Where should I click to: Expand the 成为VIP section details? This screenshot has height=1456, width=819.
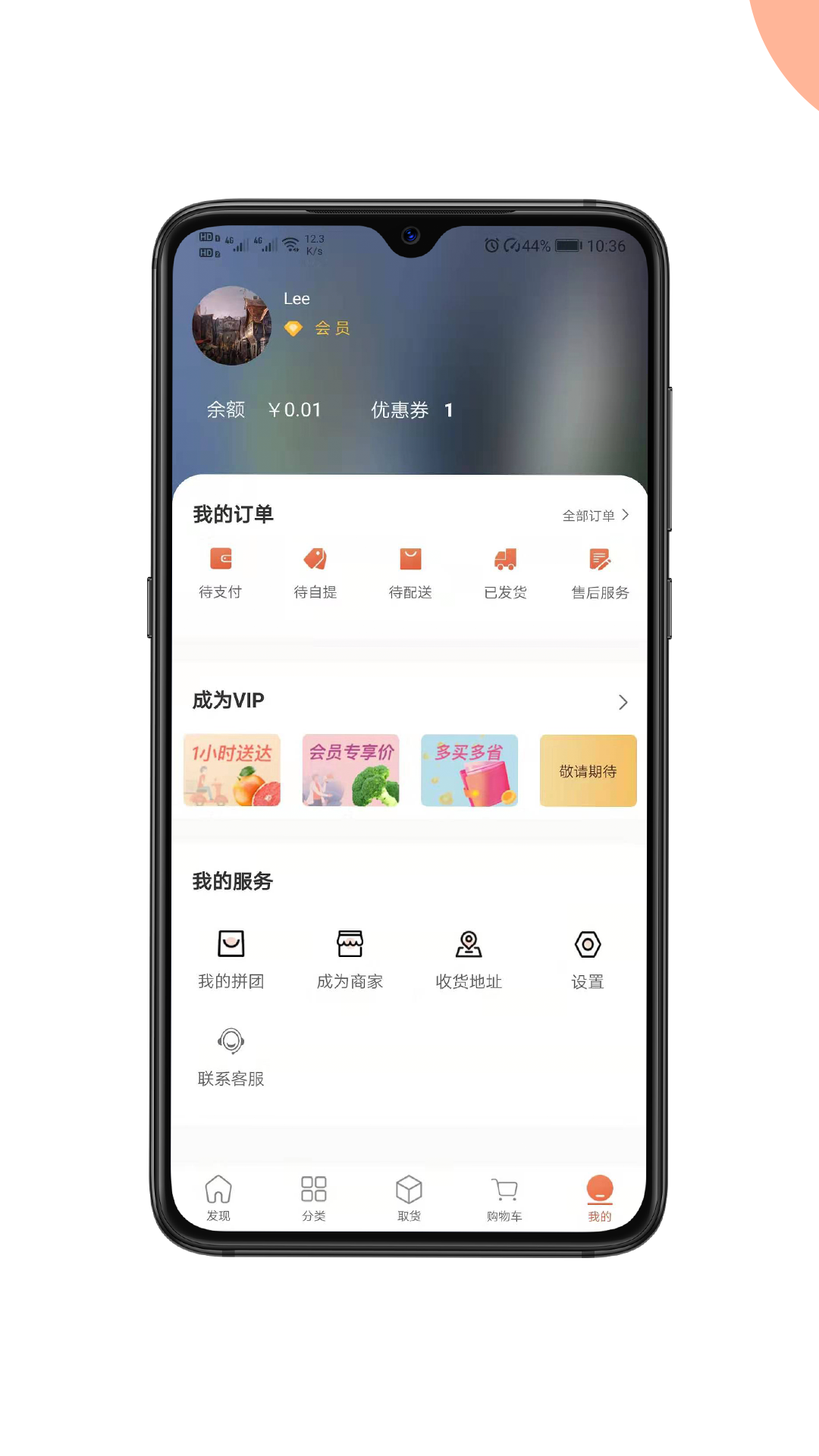tap(623, 701)
